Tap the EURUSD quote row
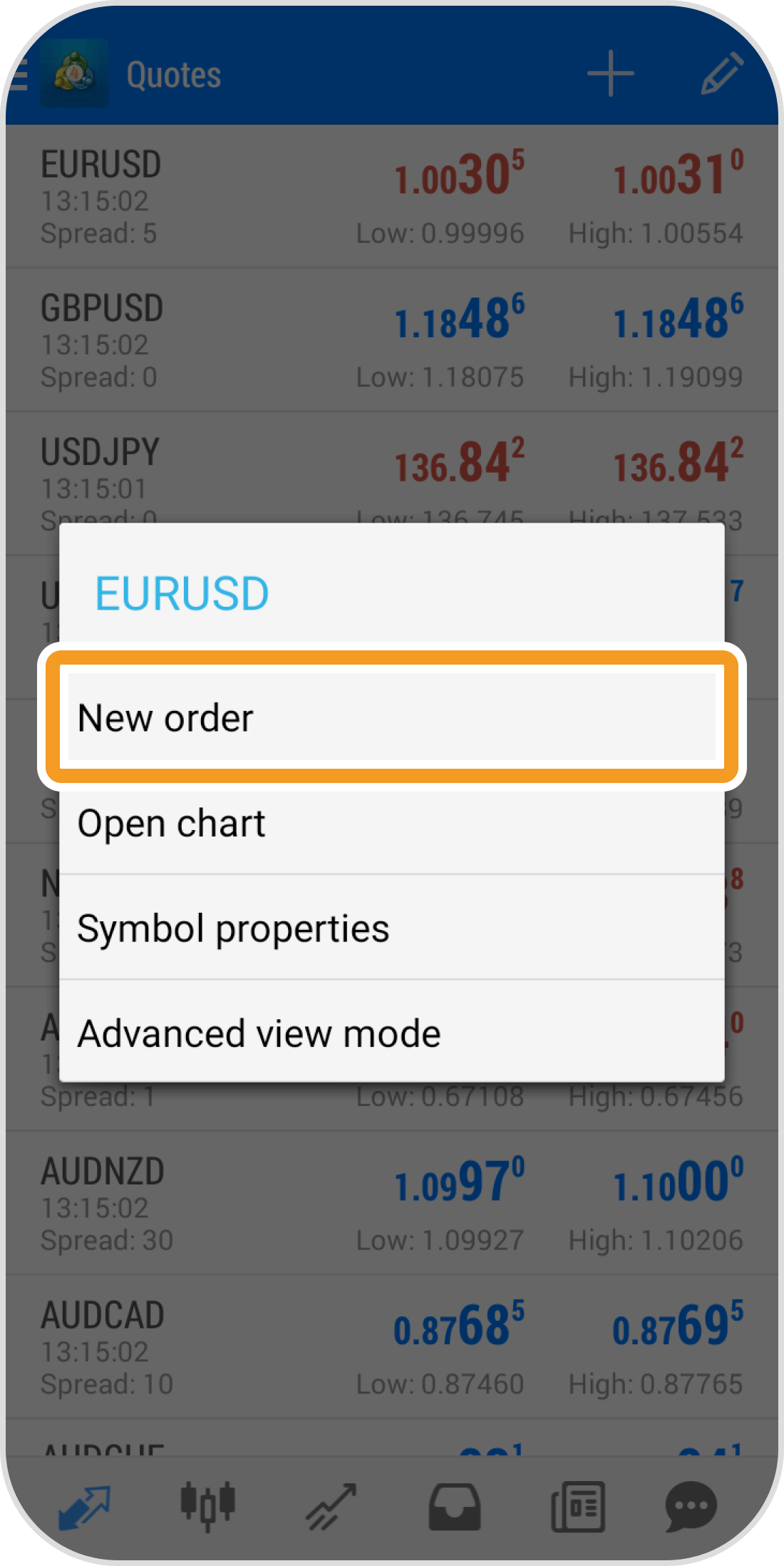Viewport: 784px width, 1566px height. tap(391, 197)
